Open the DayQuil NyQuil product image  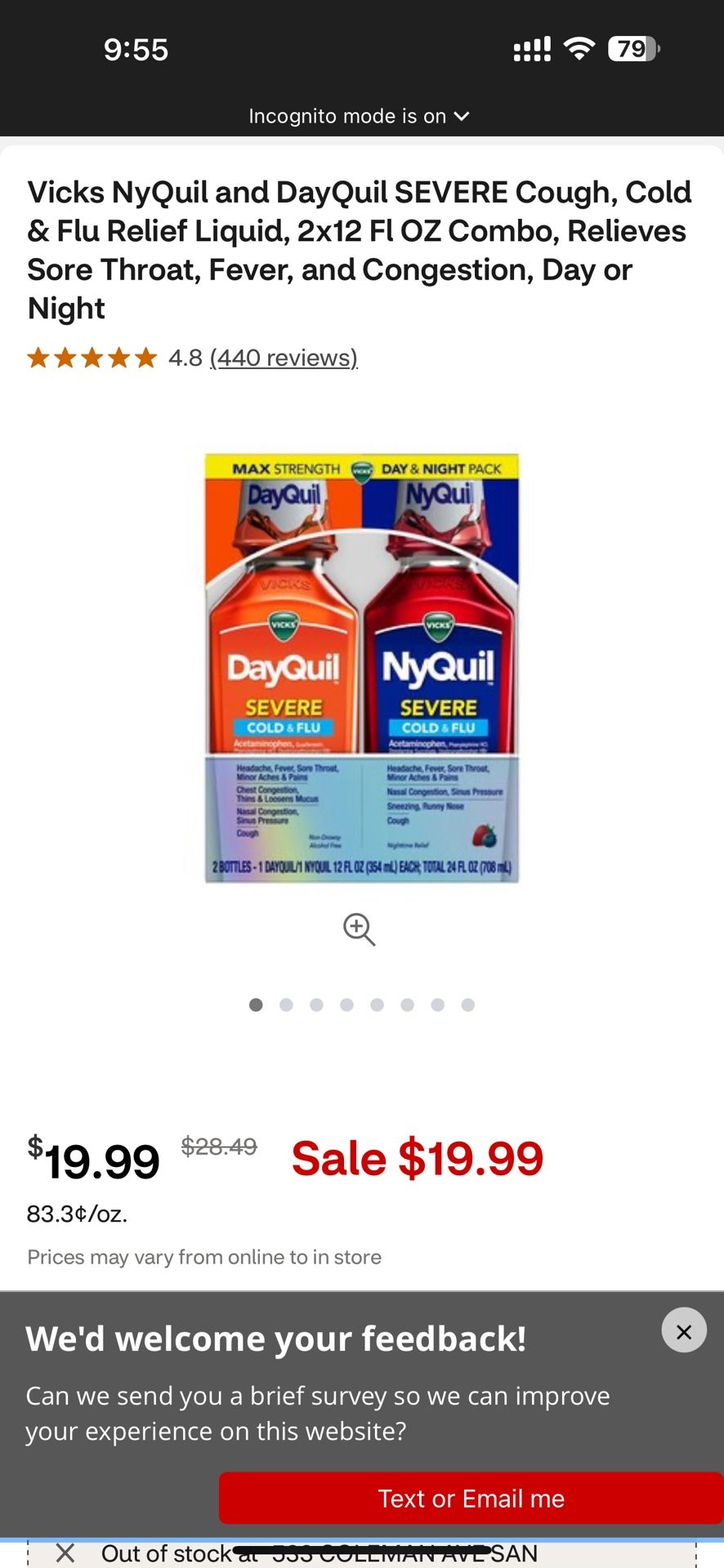click(x=361, y=666)
